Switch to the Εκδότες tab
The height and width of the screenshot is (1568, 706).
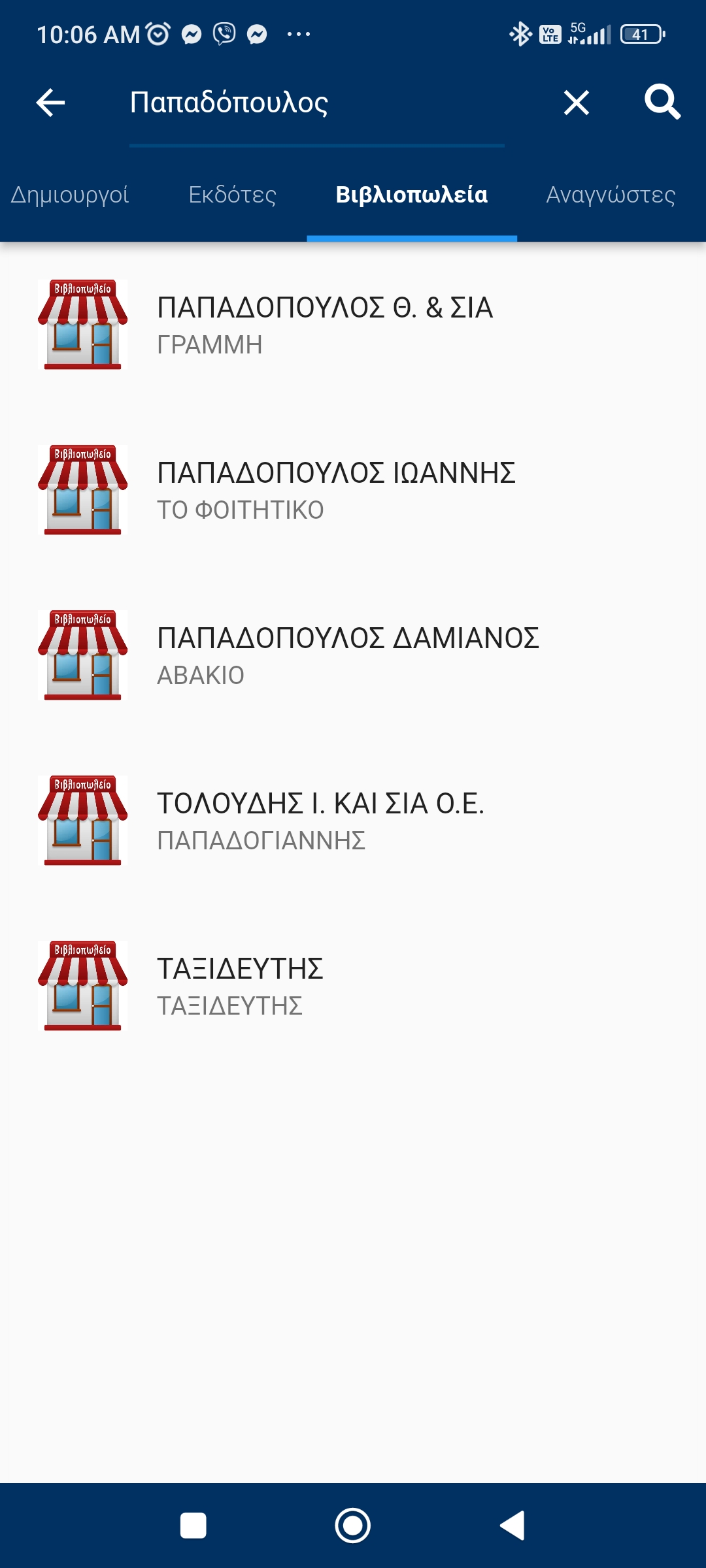coord(232,195)
